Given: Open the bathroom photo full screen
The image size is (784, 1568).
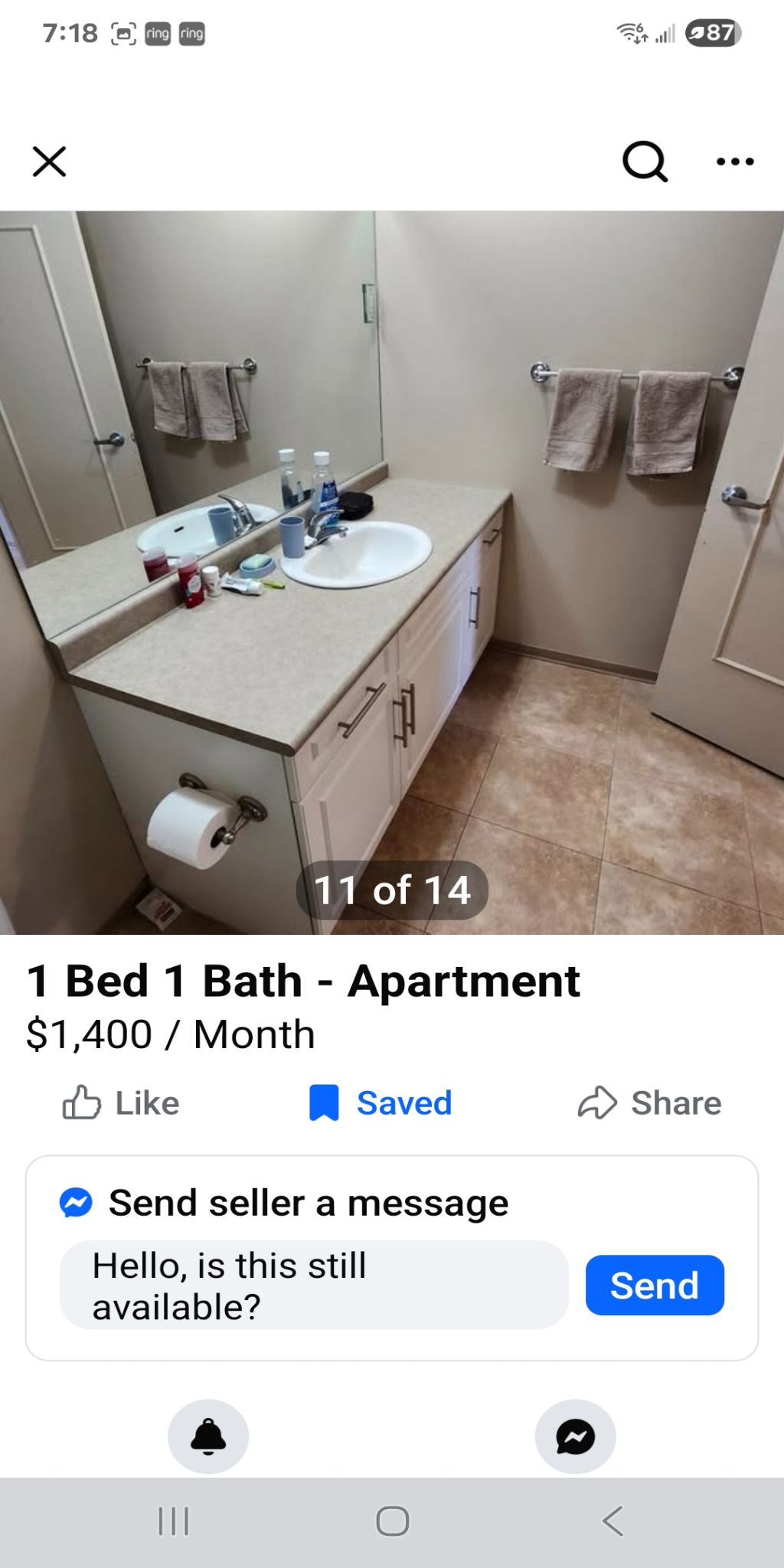Looking at the screenshot, I should pyautogui.click(x=392, y=572).
